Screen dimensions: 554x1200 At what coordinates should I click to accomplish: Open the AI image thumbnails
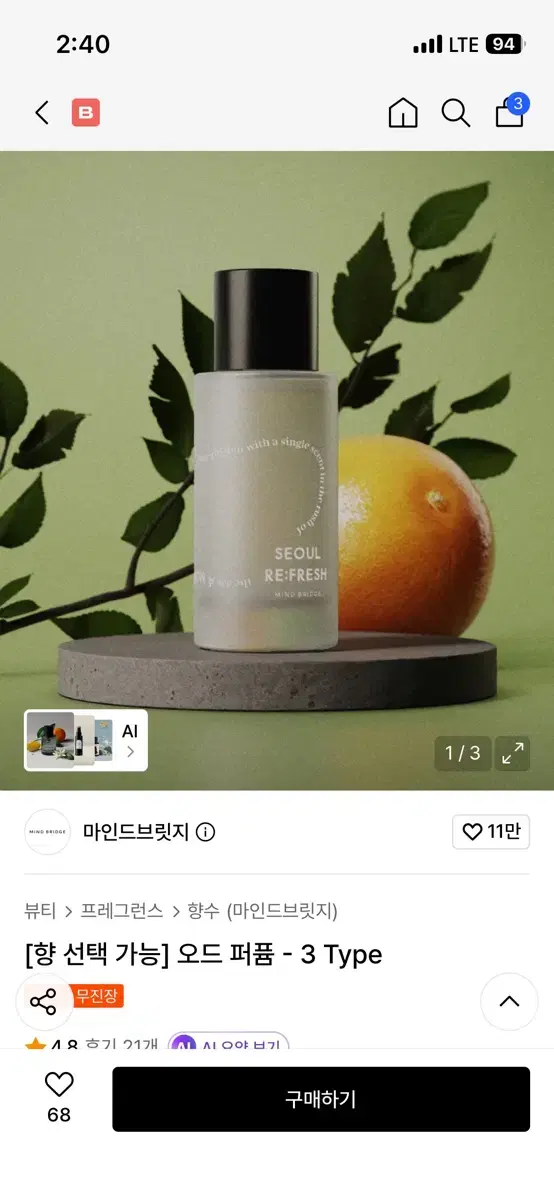point(86,740)
